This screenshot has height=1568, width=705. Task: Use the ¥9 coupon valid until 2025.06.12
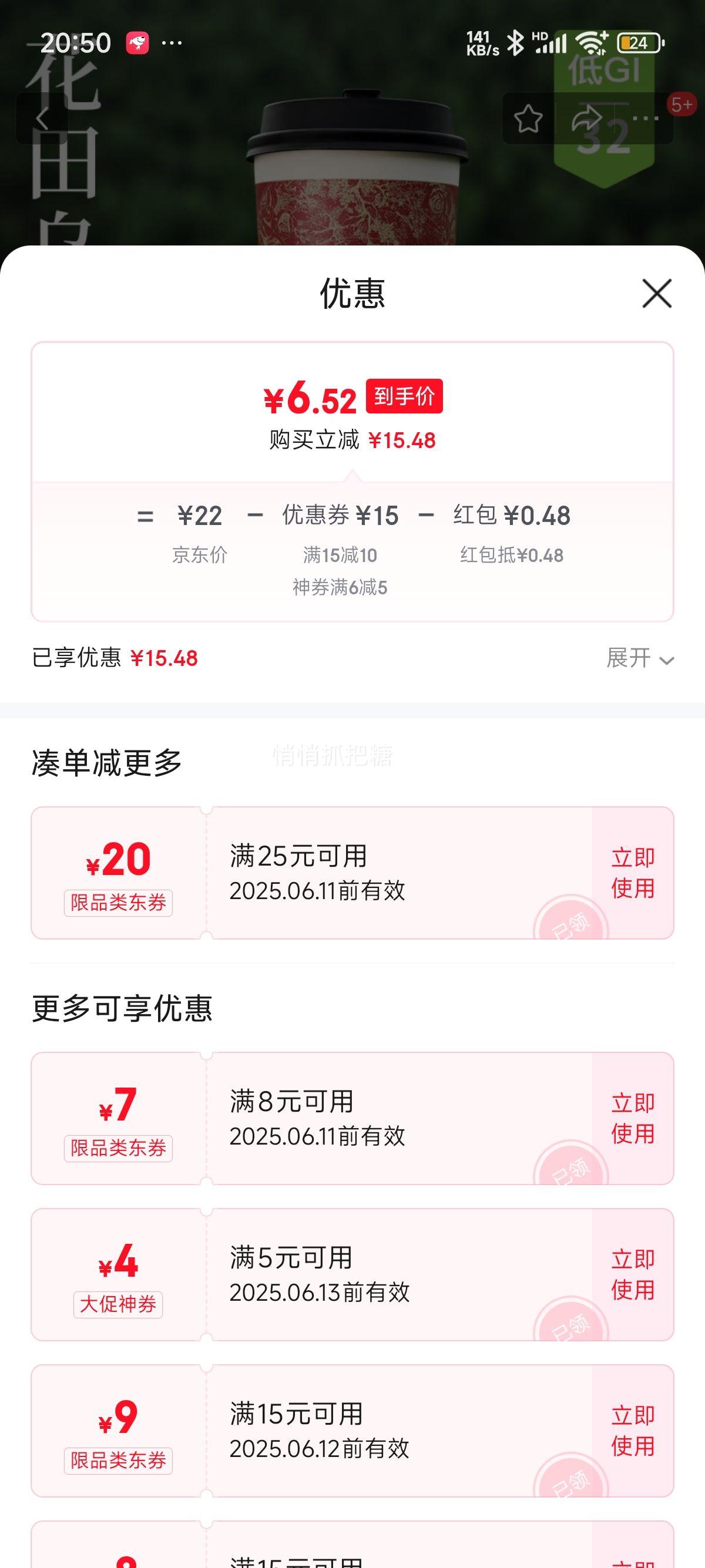[633, 1431]
